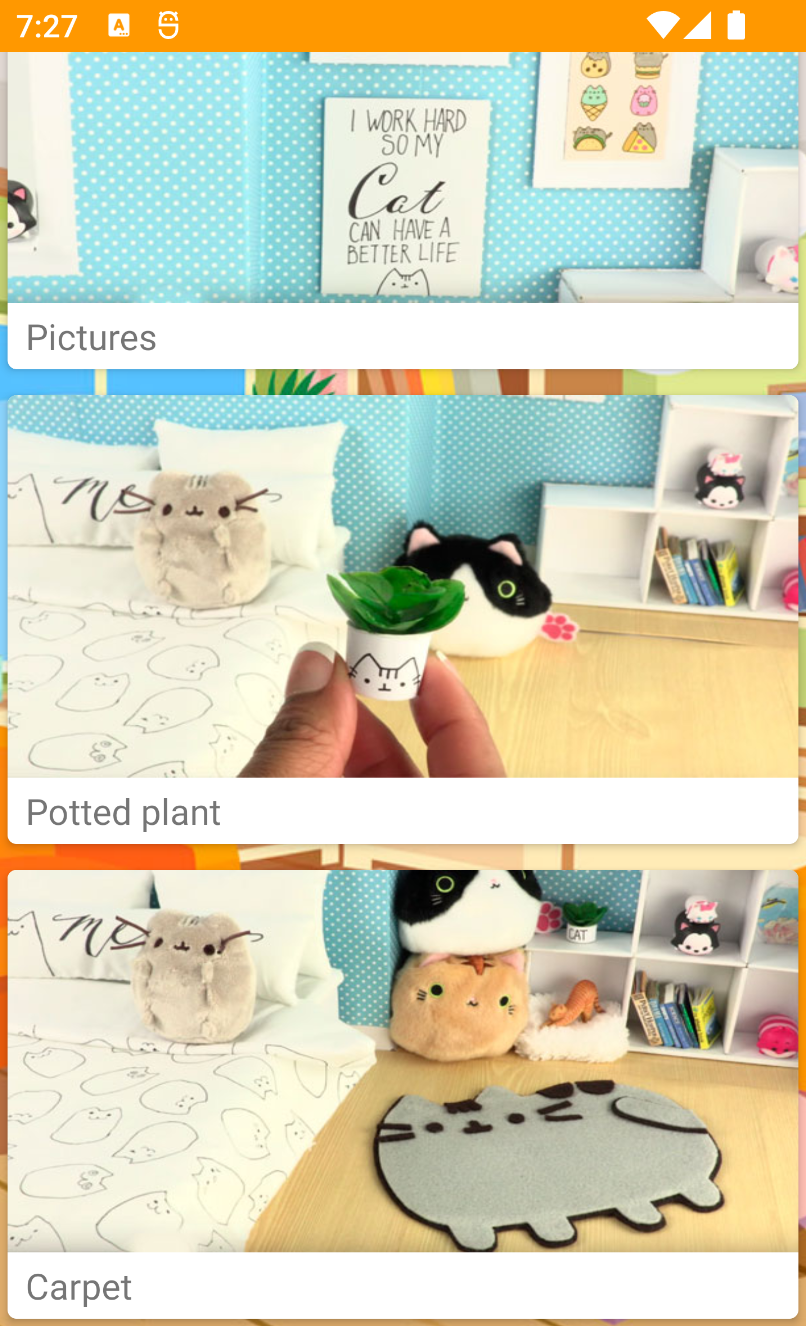The image size is (806, 1326).
Task: Open the Pictures card
Action: tap(402, 210)
